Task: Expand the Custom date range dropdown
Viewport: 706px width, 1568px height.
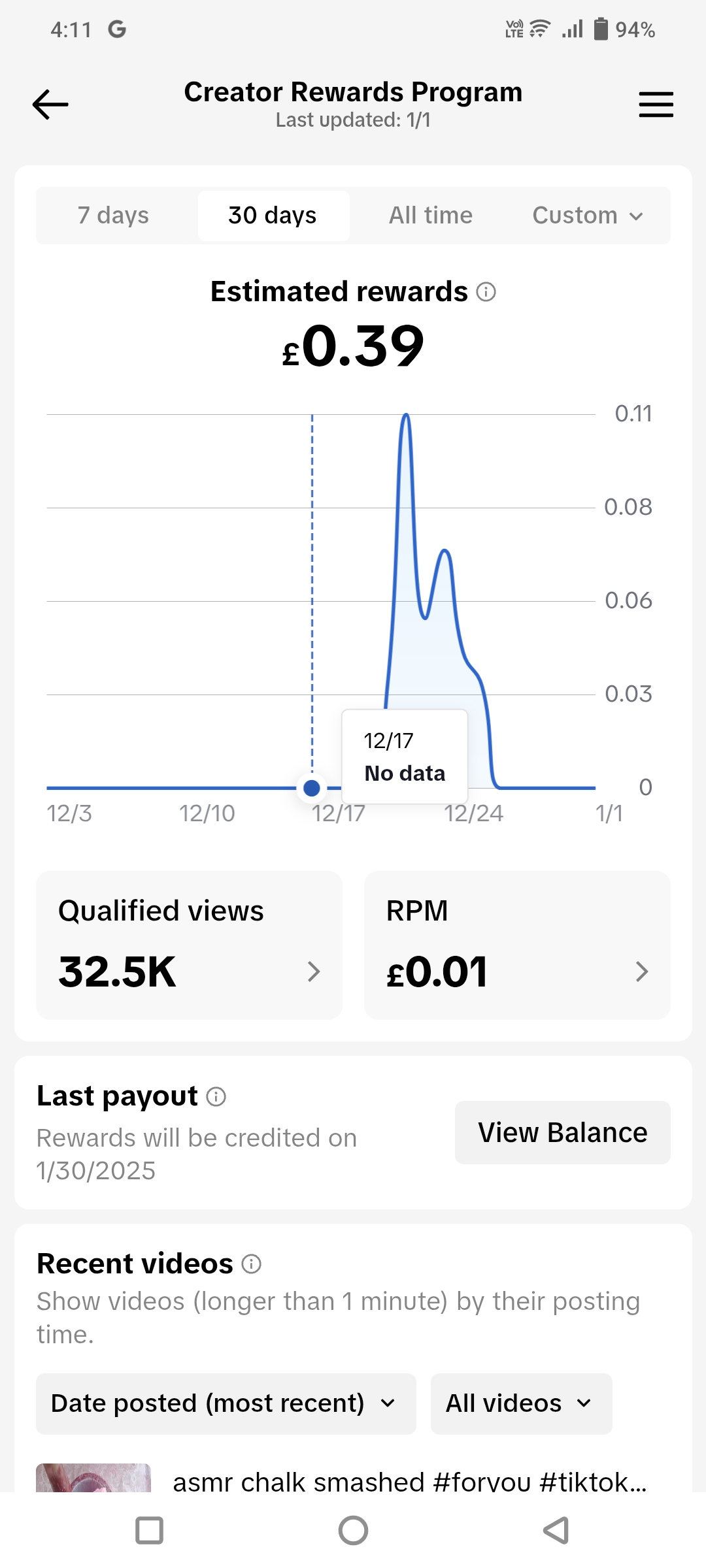Action: [x=588, y=216]
